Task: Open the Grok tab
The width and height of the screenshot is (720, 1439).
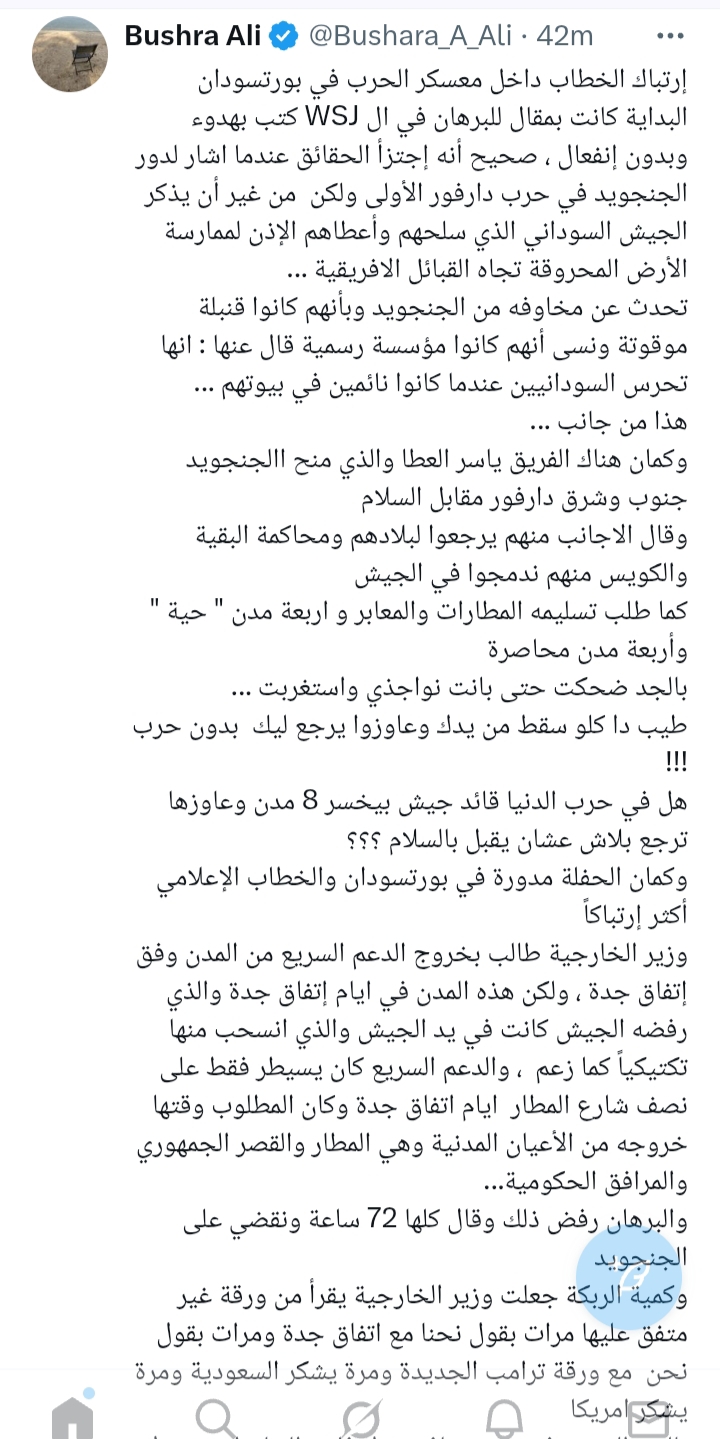Action: tap(360, 1416)
